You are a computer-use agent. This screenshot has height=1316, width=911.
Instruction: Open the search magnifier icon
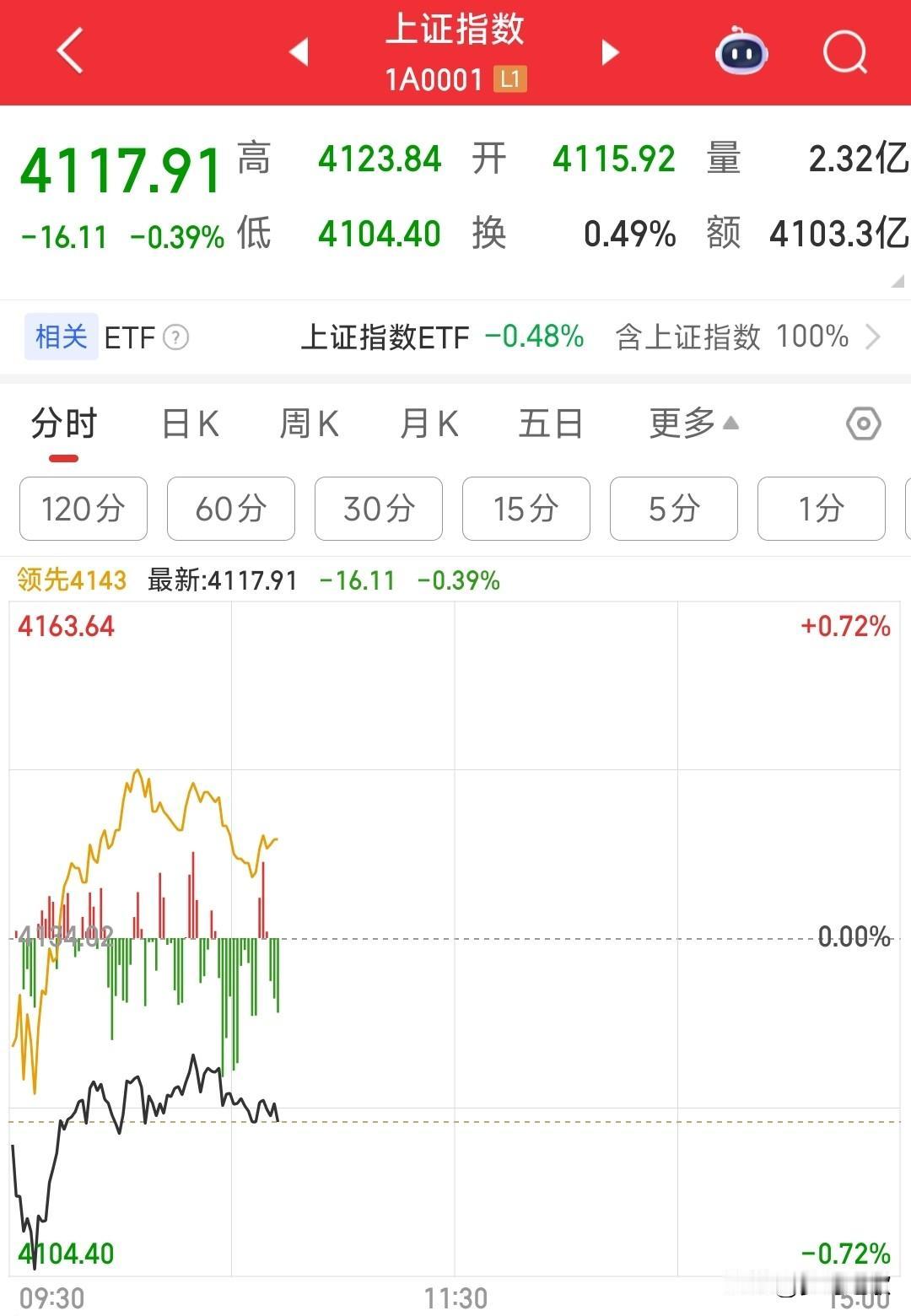[845, 52]
